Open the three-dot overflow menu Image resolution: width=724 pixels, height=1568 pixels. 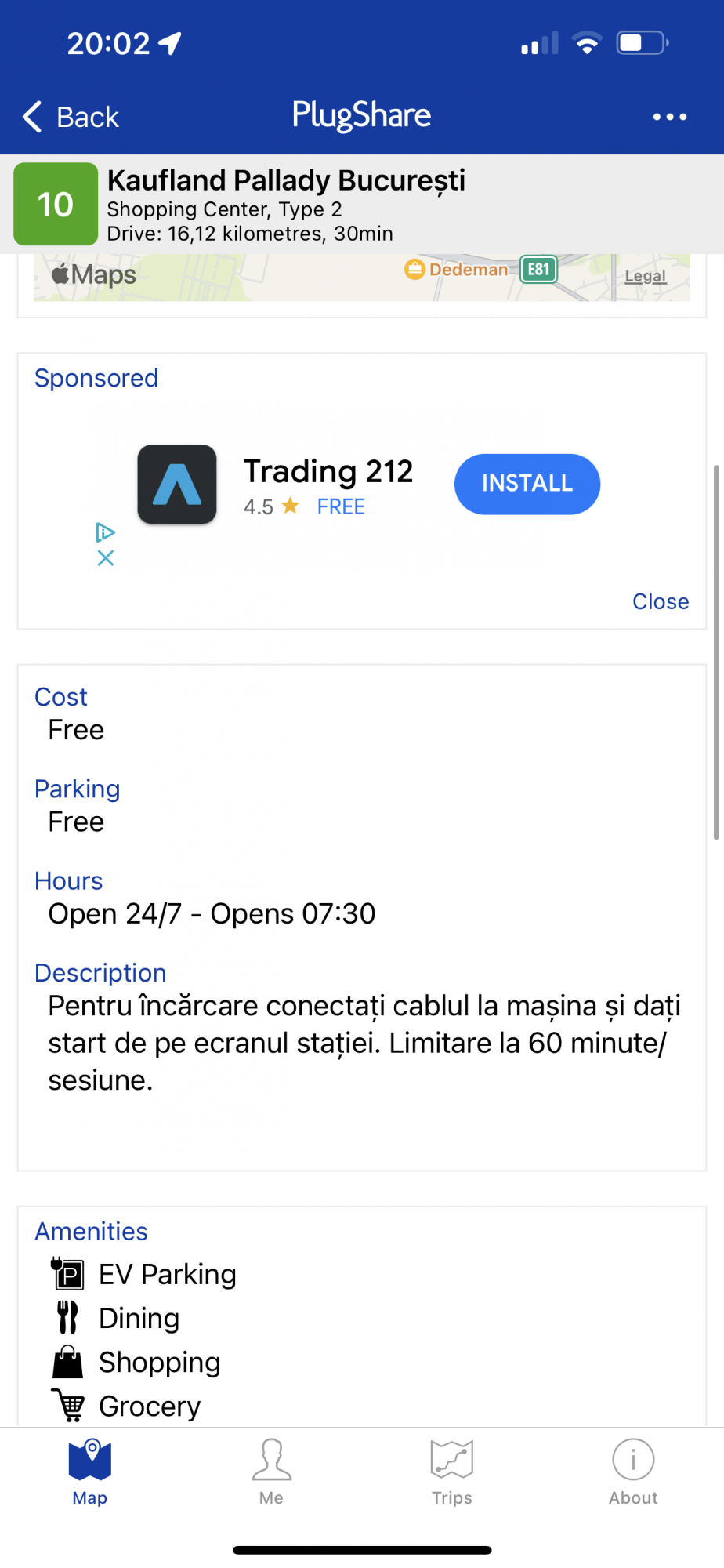click(670, 117)
